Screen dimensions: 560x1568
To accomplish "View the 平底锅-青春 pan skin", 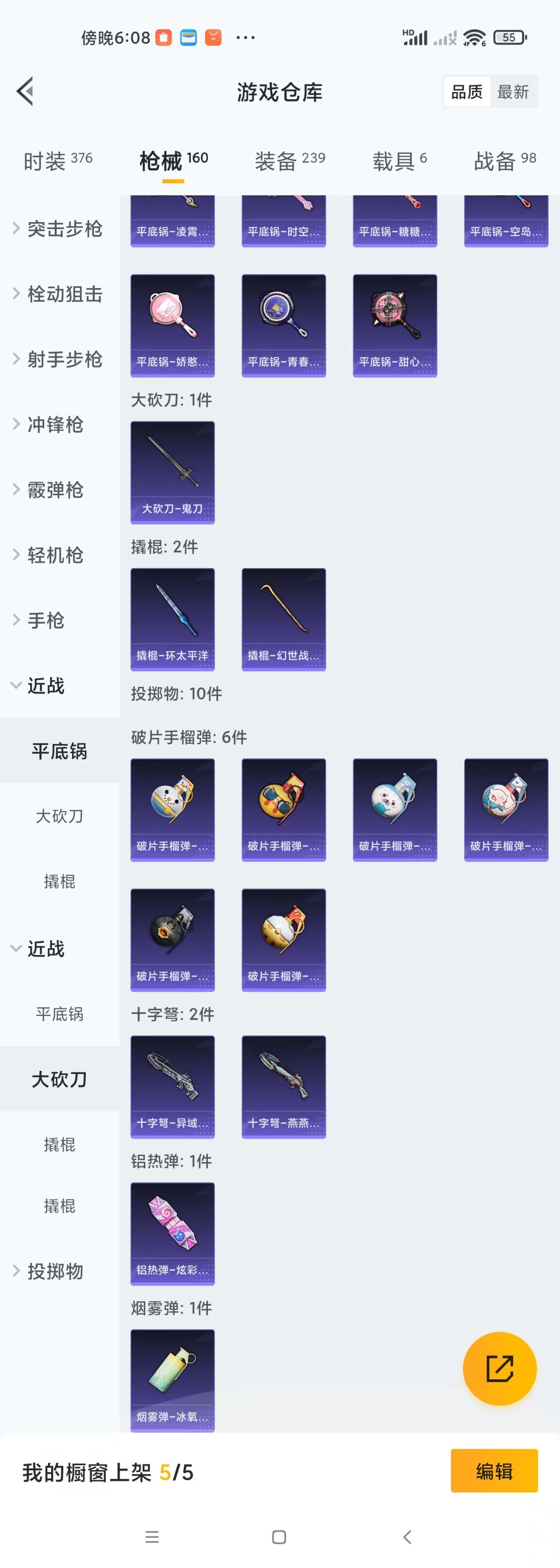I will click(x=283, y=326).
